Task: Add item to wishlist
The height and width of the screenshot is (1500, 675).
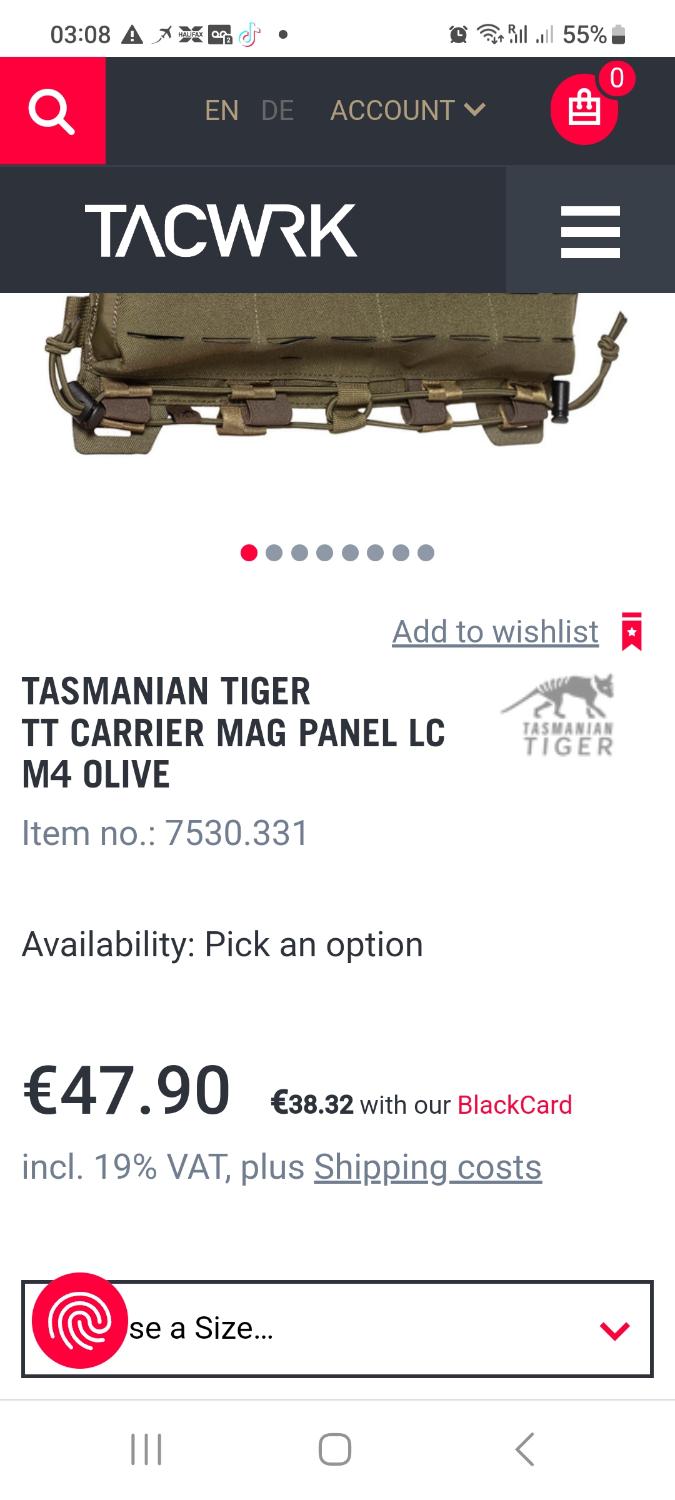Action: tap(496, 632)
